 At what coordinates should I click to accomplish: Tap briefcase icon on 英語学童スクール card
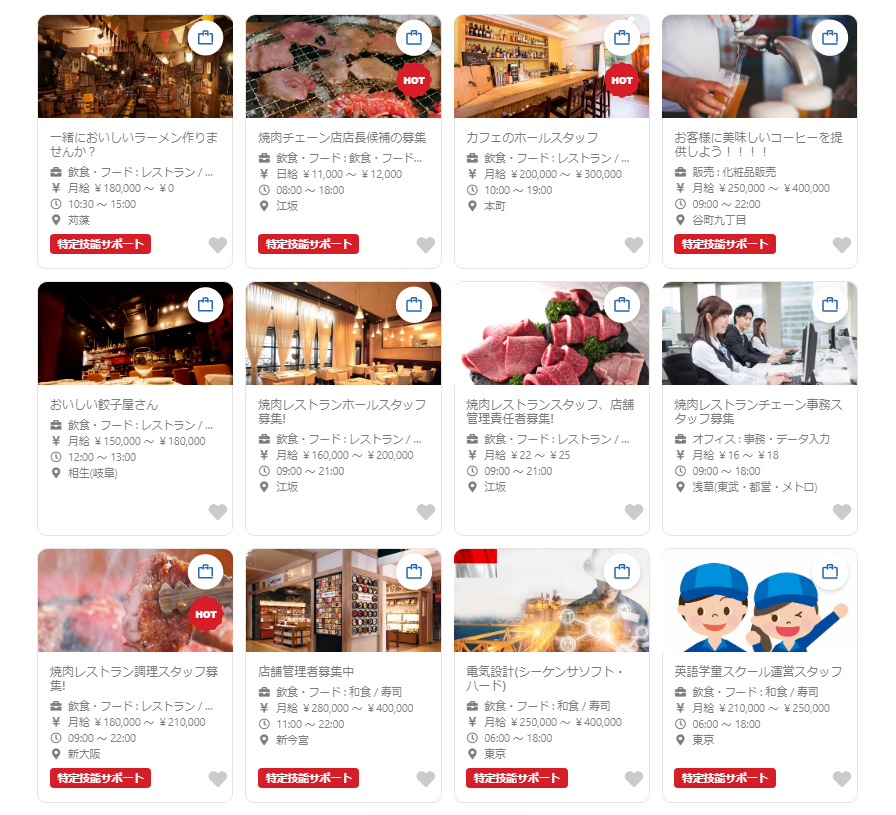coord(829,571)
